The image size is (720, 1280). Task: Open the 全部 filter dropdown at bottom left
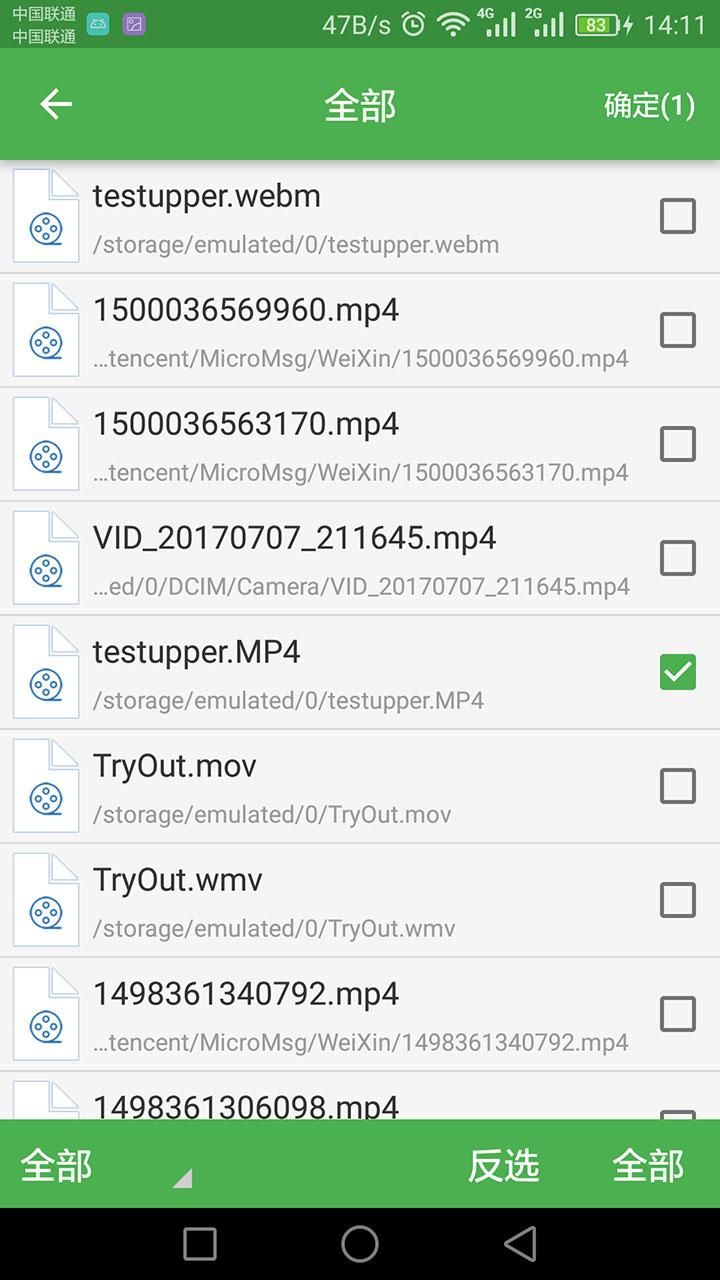coord(100,1166)
